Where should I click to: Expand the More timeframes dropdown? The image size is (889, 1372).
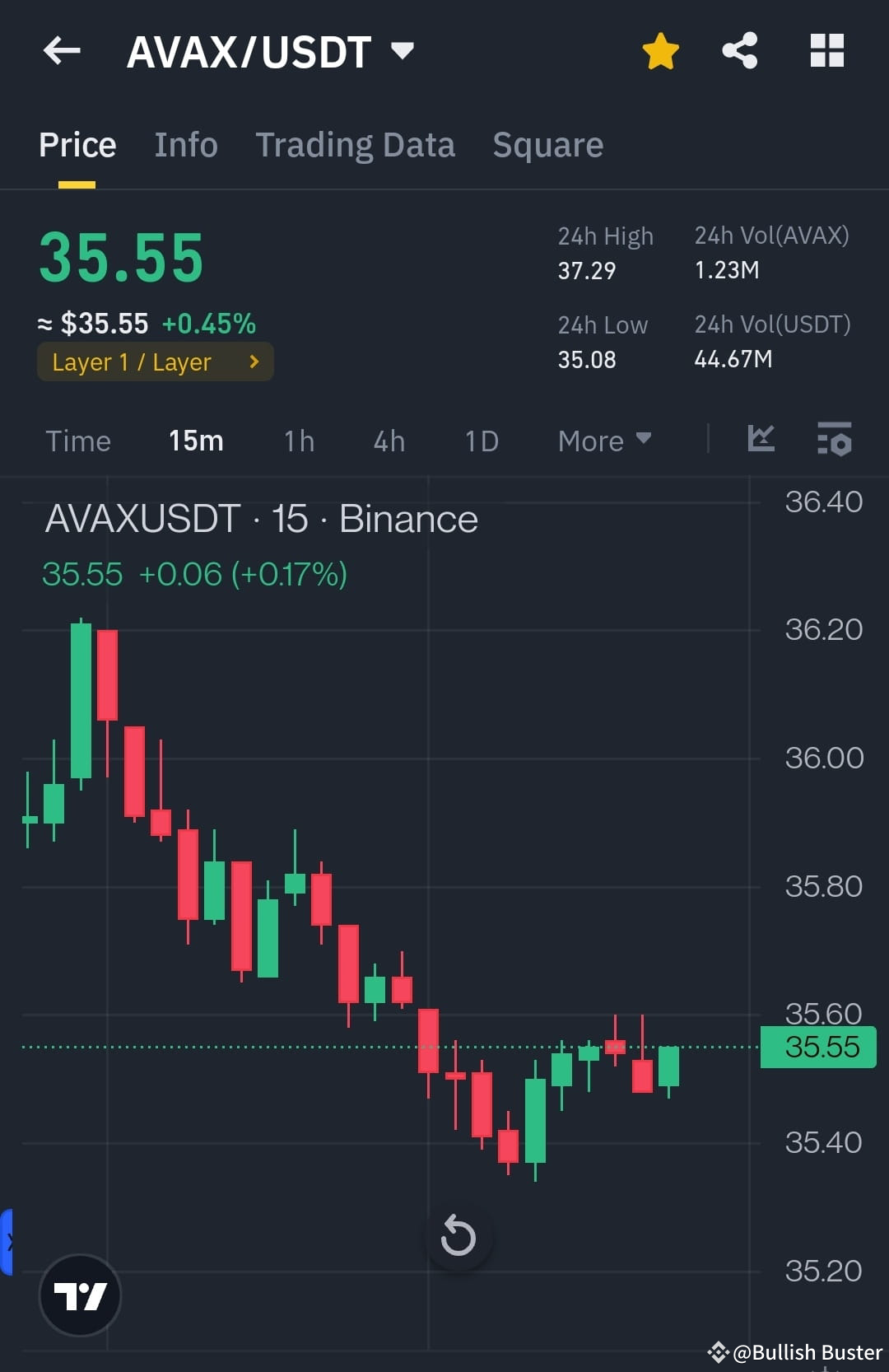(603, 441)
